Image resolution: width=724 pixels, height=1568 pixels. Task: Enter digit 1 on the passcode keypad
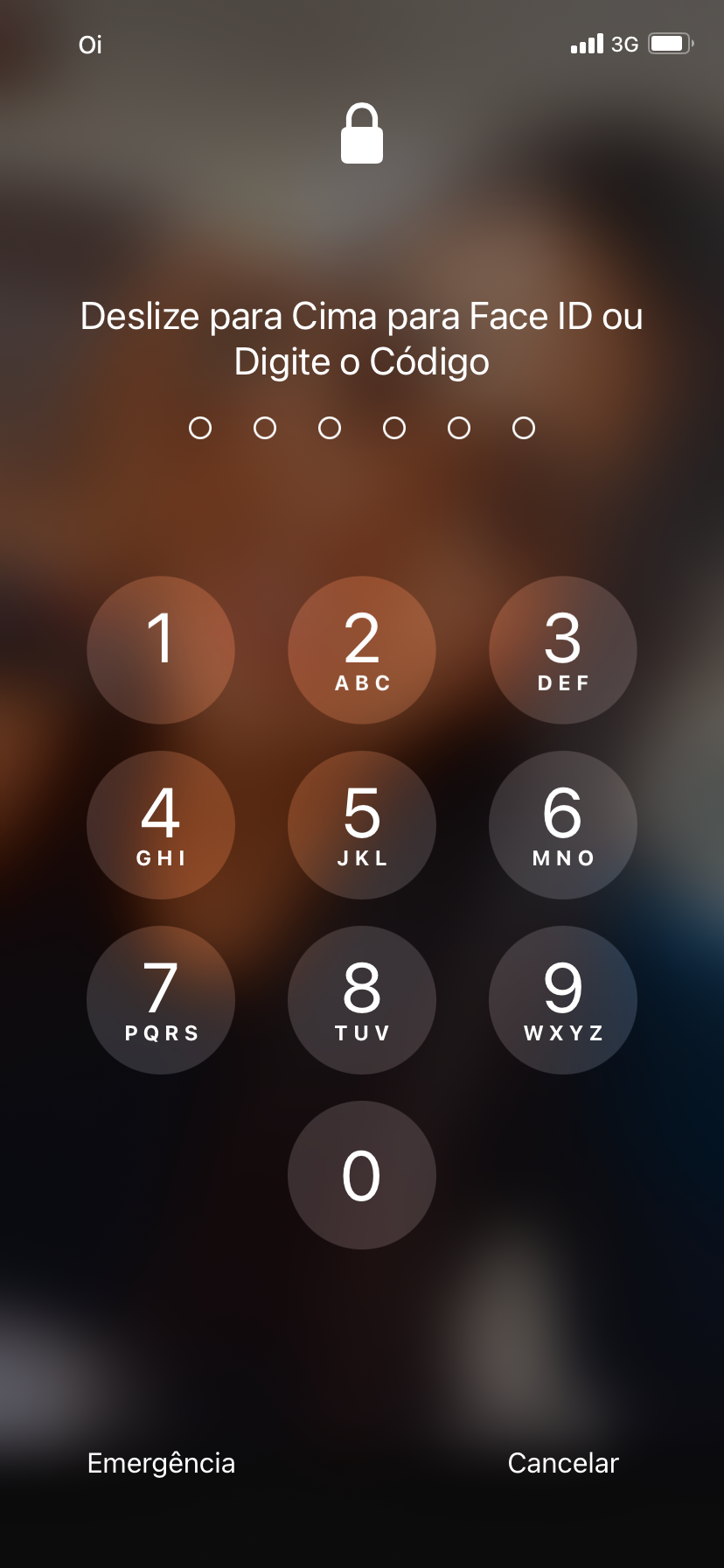(161, 650)
